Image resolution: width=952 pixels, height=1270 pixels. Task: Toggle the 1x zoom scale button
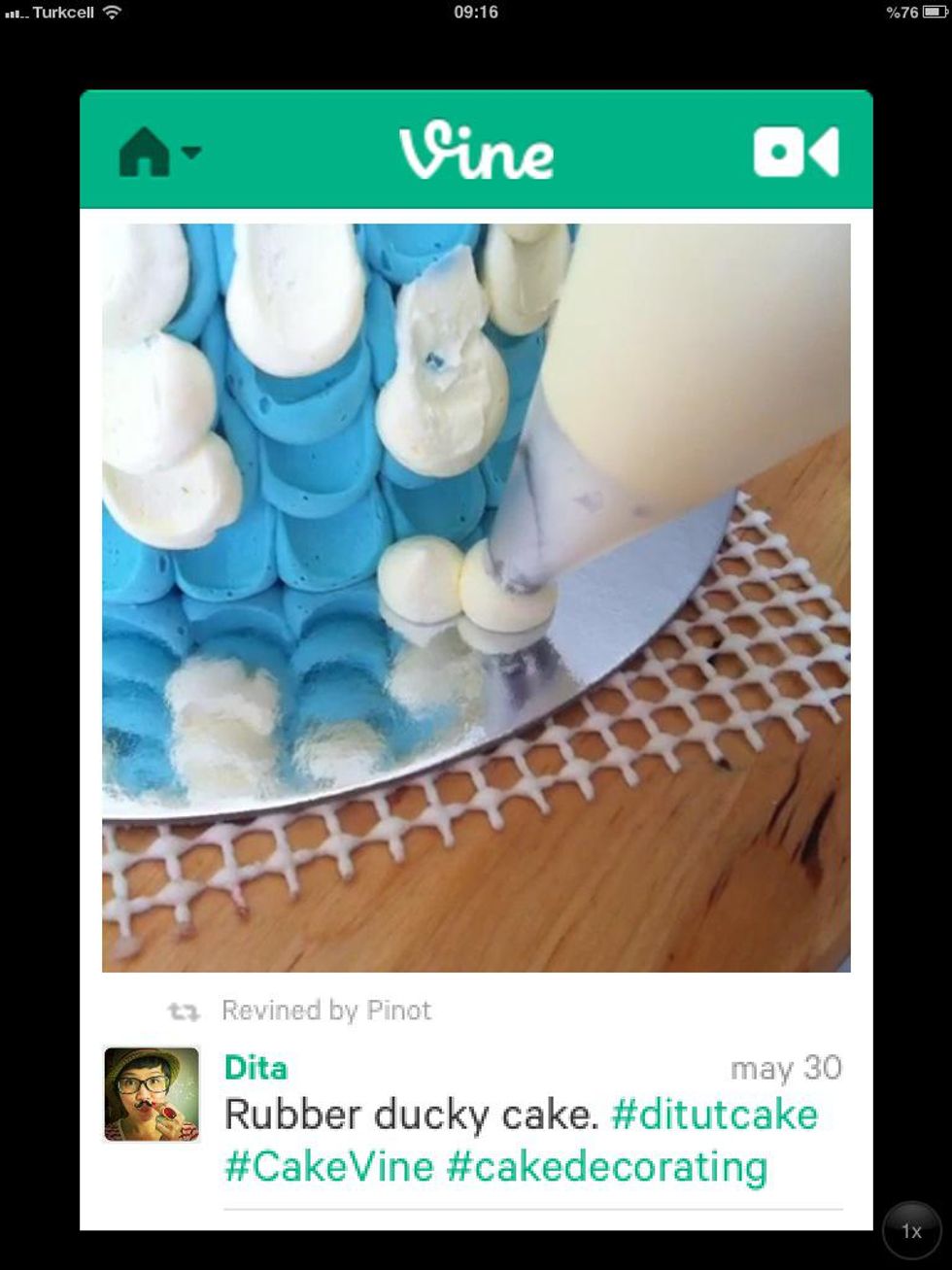911,1231
